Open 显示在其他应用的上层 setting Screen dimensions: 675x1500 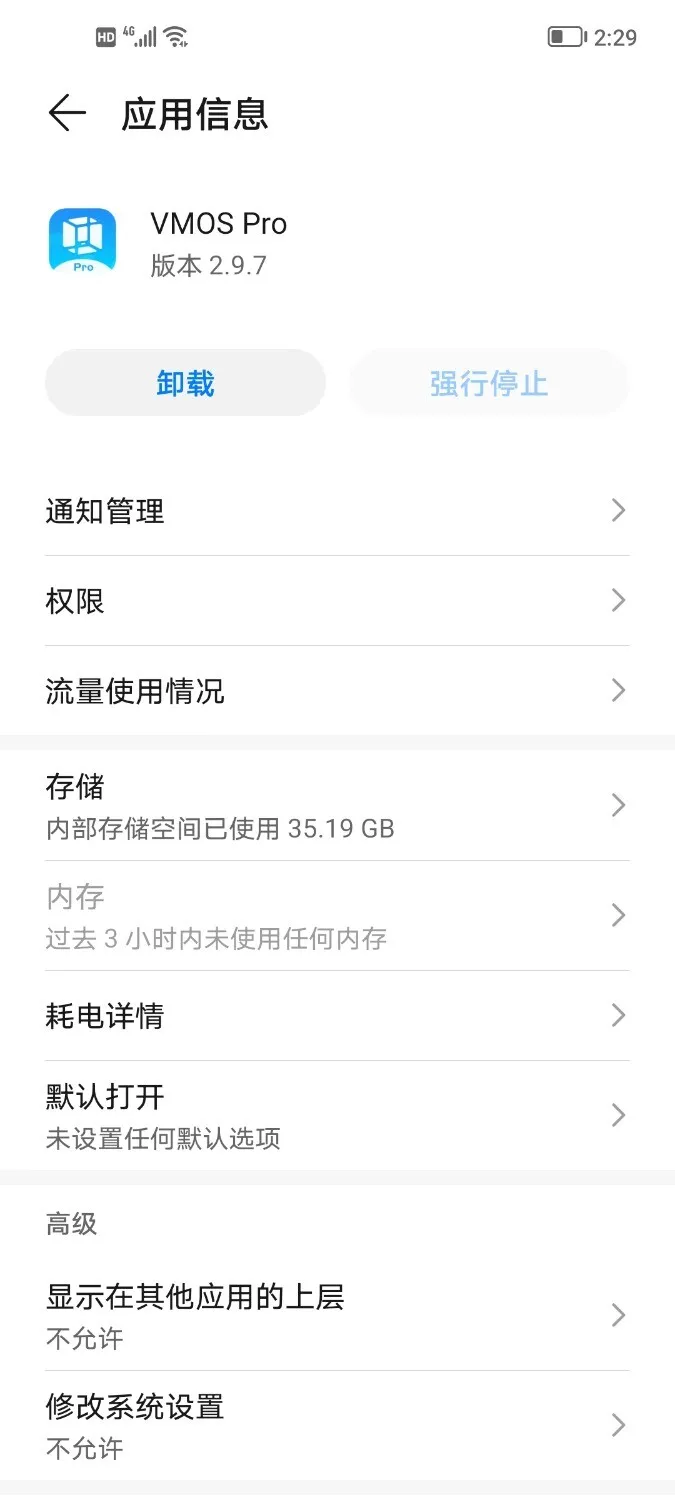[x=337, y=1316]
